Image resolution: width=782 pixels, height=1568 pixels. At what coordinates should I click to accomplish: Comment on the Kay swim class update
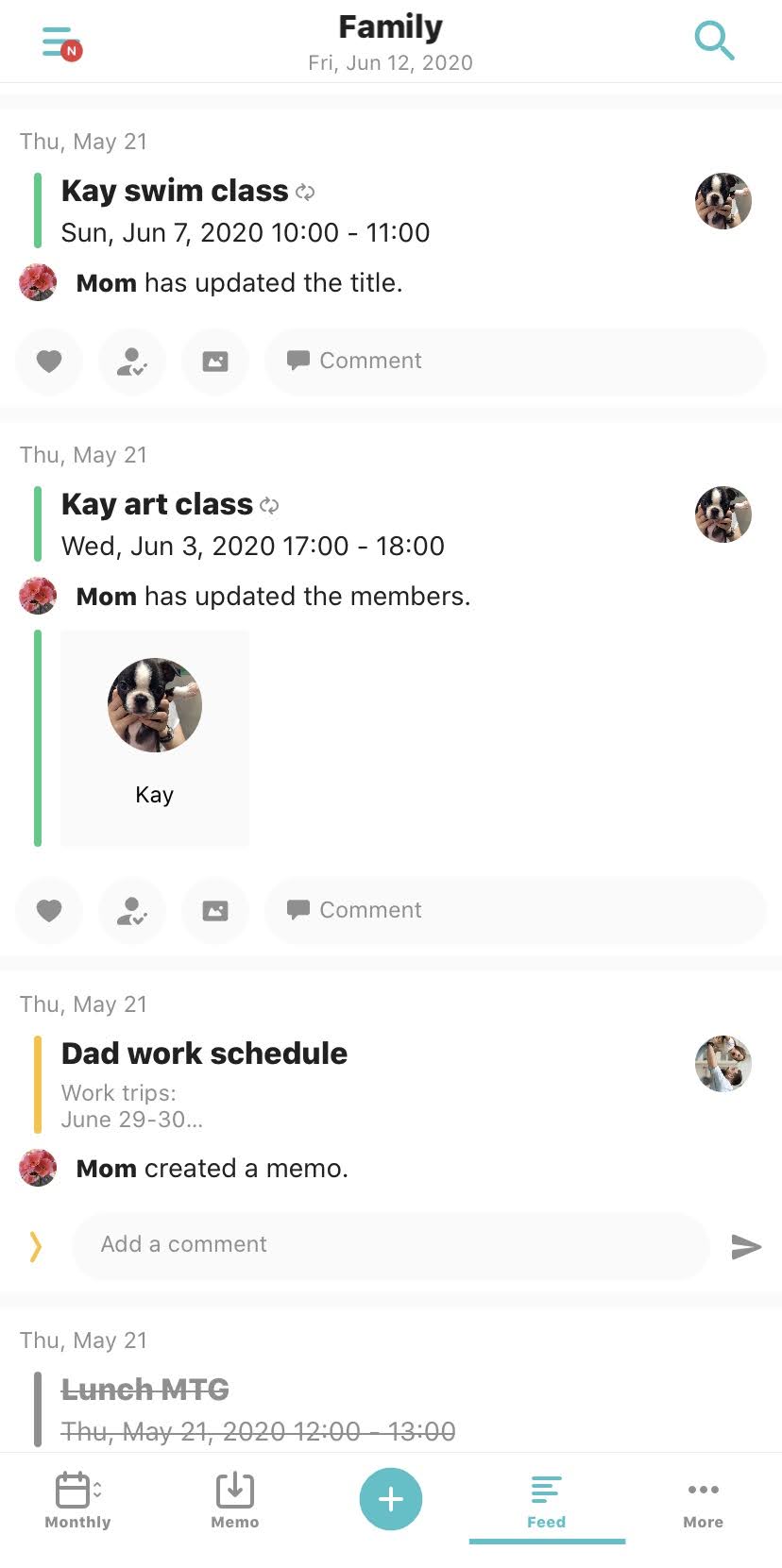click(516, 361)
